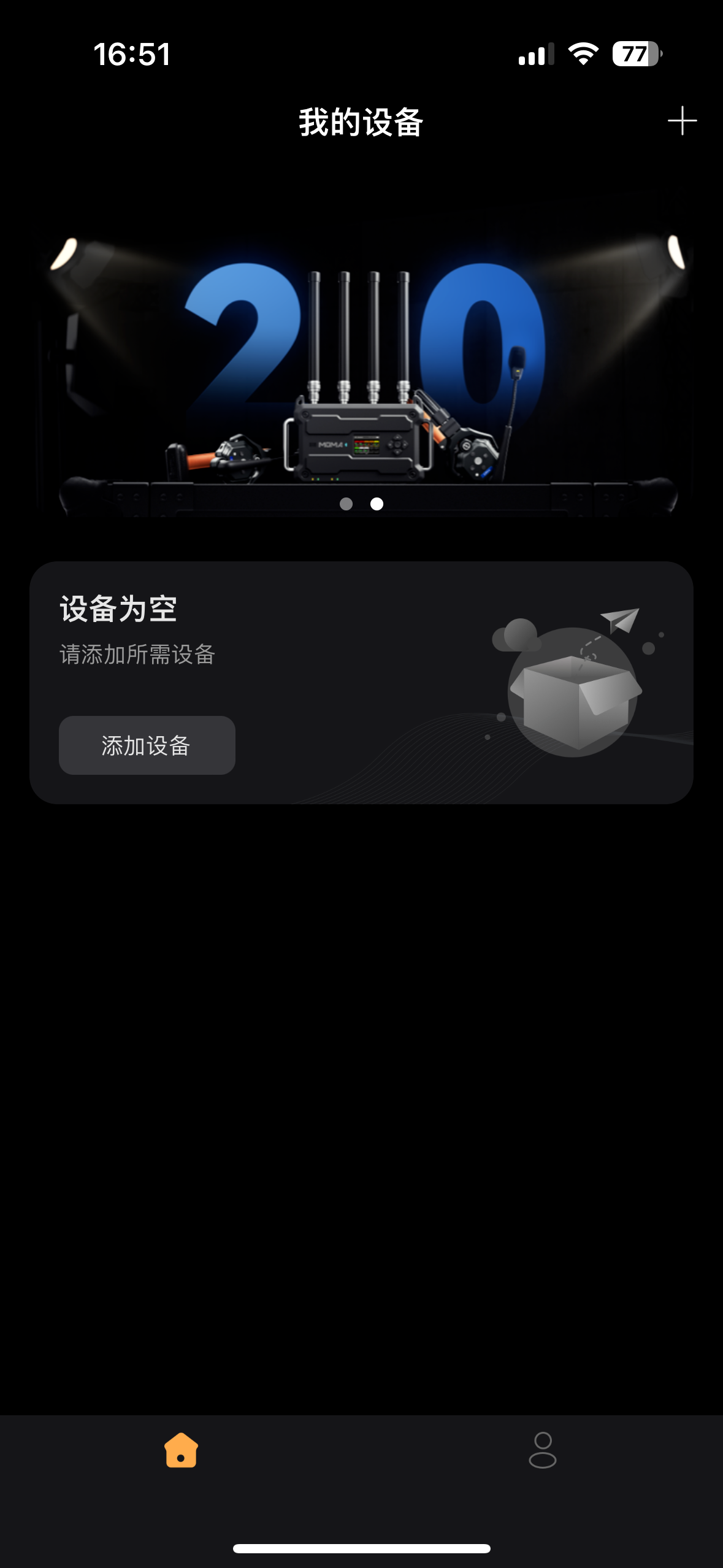
Task: Switch to the profile tab
Action: 542,1450
